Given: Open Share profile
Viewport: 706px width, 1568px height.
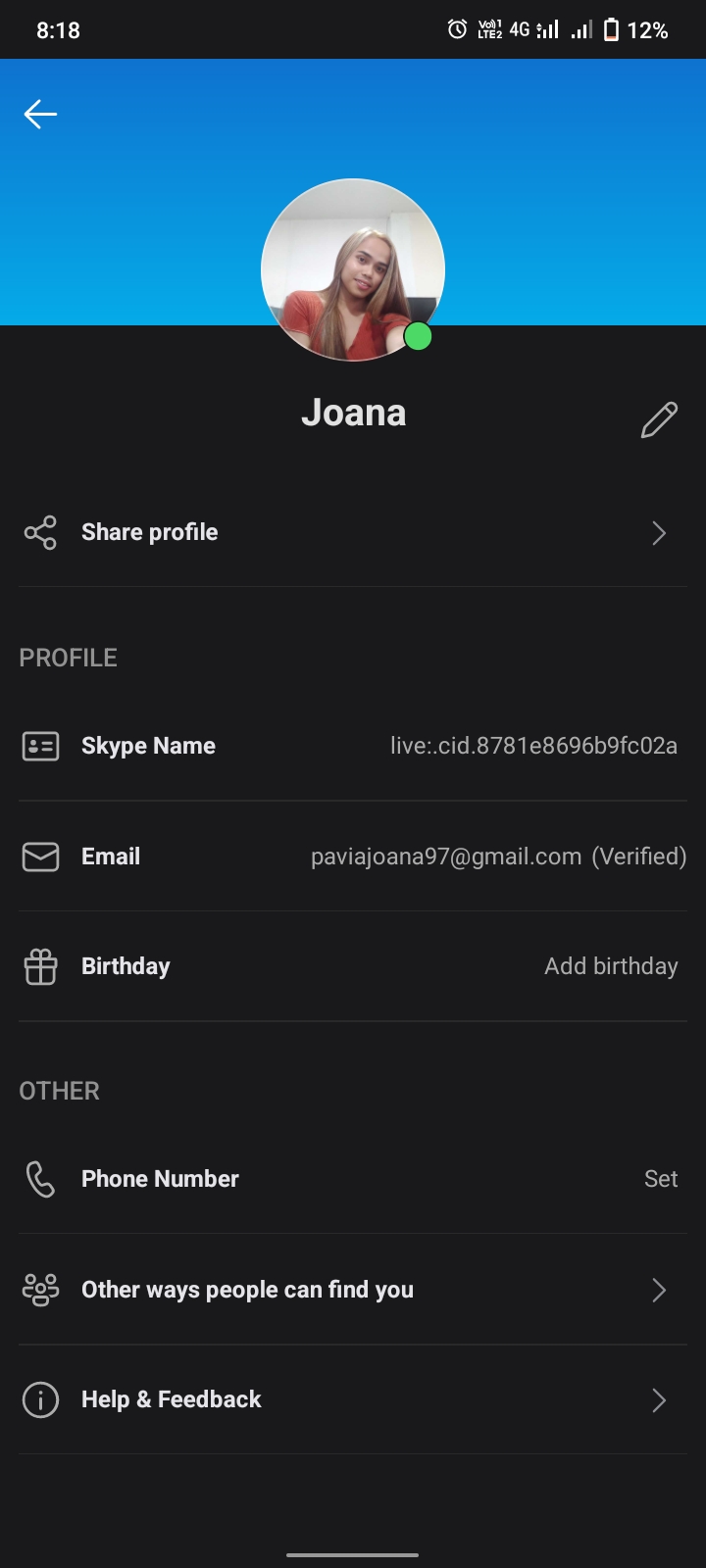Looking at the screenshot, I should [x=353, y=532].
